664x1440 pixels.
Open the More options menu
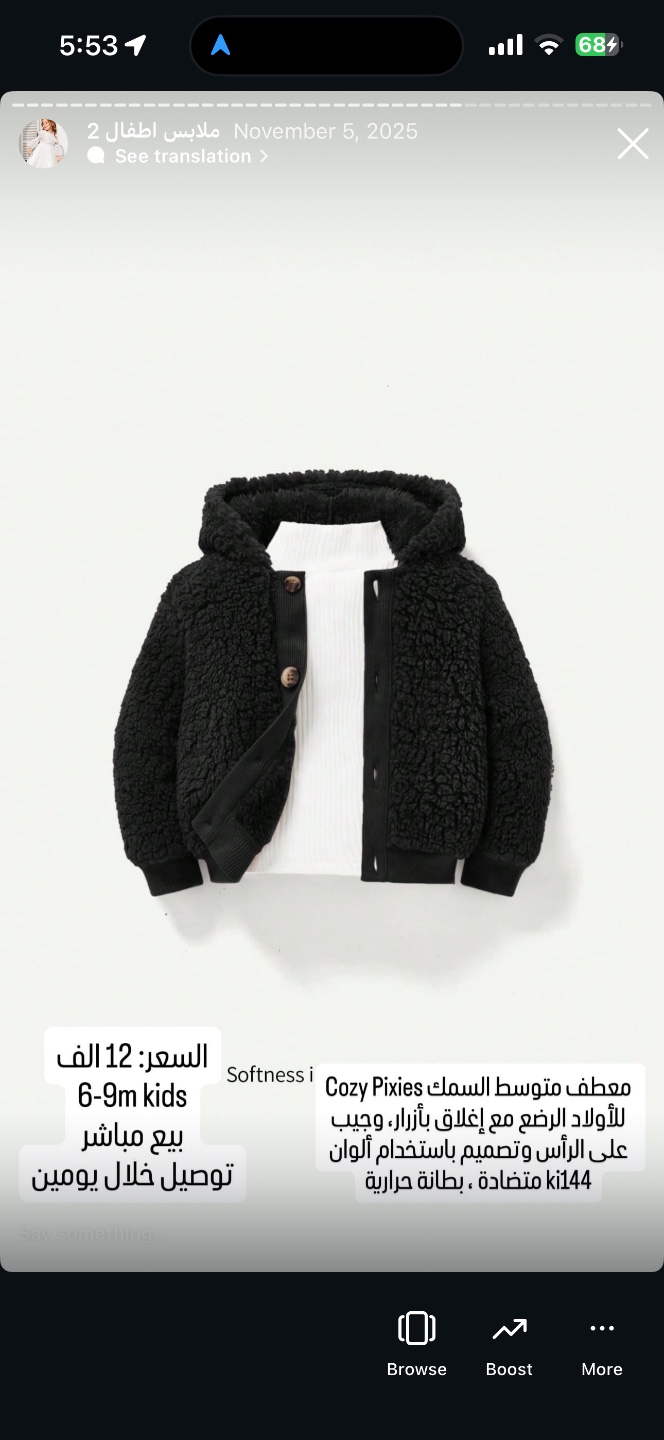click(x=602, y=1343)
